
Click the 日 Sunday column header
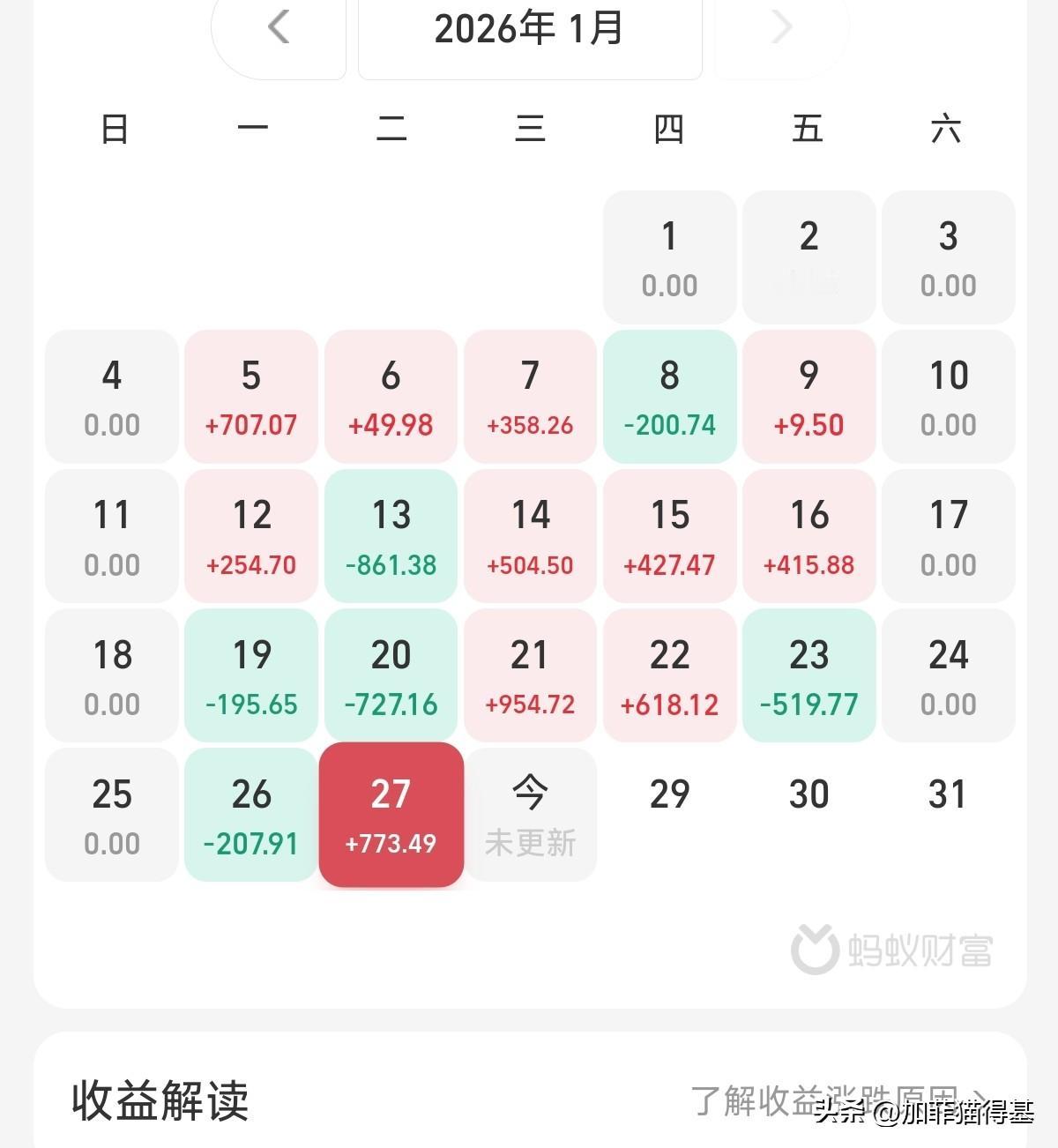tap(112, 130)
